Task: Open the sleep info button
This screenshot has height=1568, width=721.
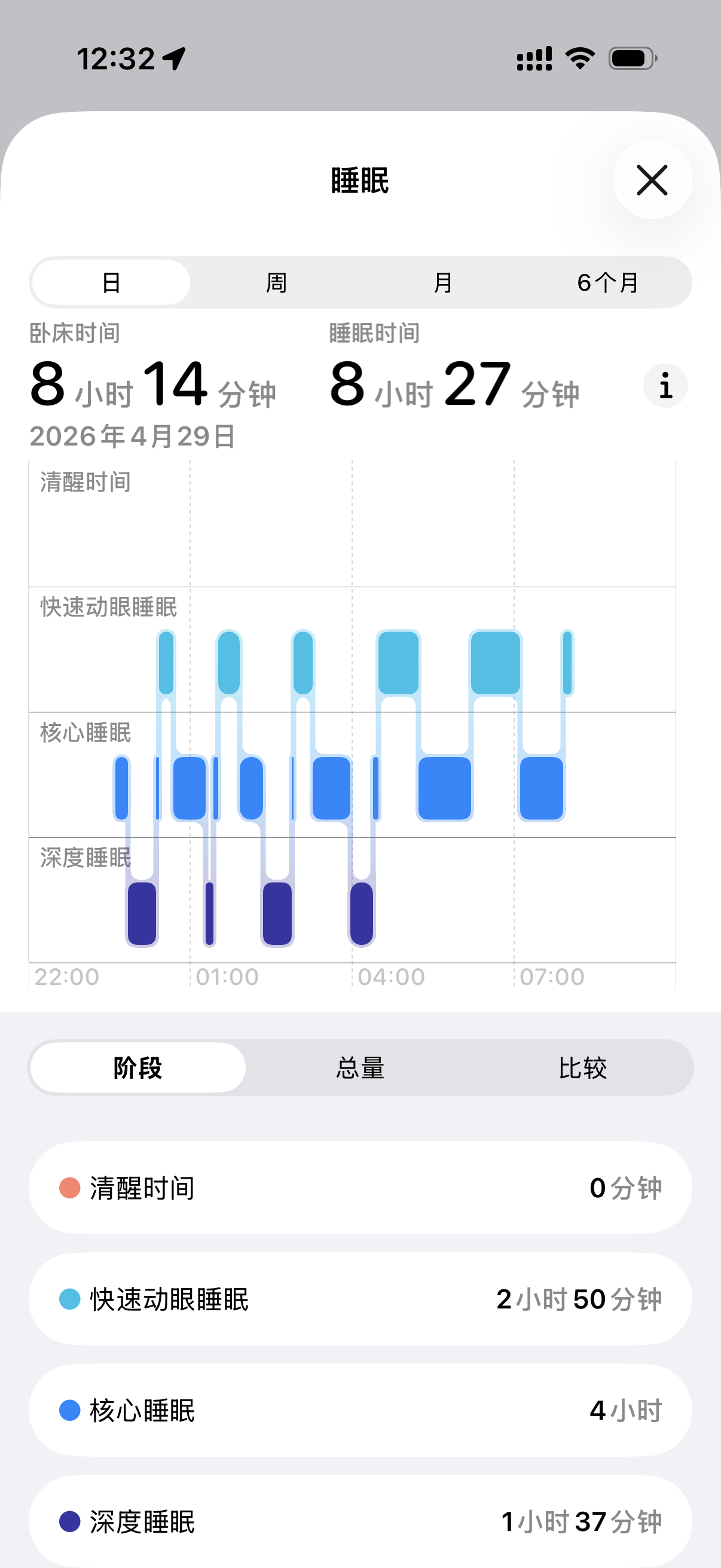Action: tap(665, 385)
